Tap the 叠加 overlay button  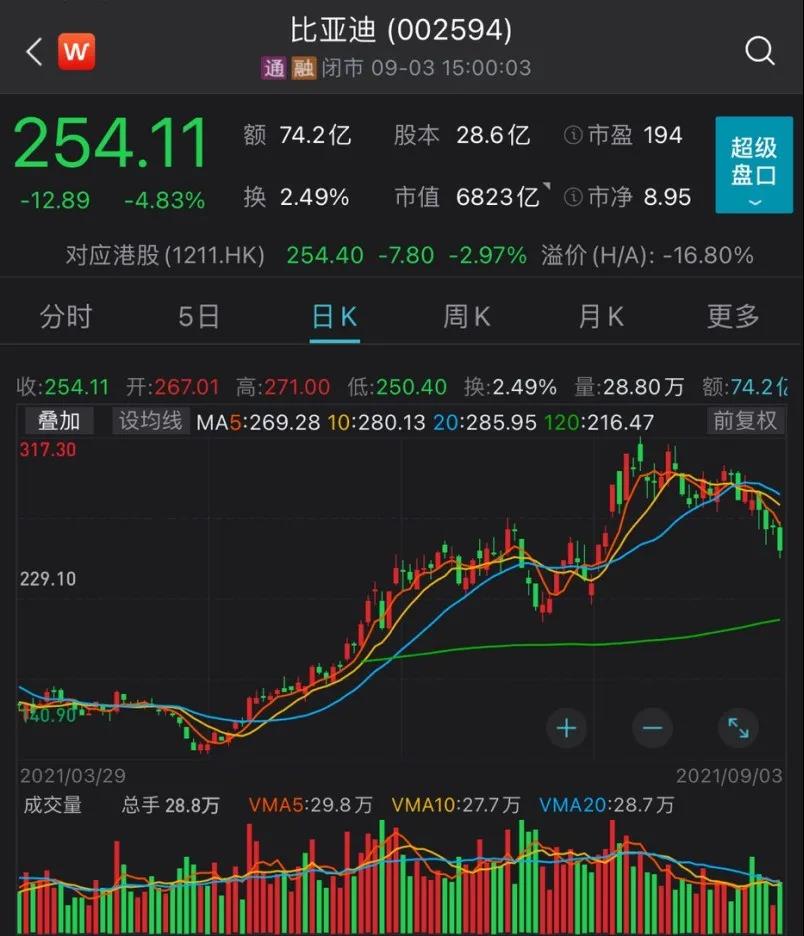pos(59,421)
